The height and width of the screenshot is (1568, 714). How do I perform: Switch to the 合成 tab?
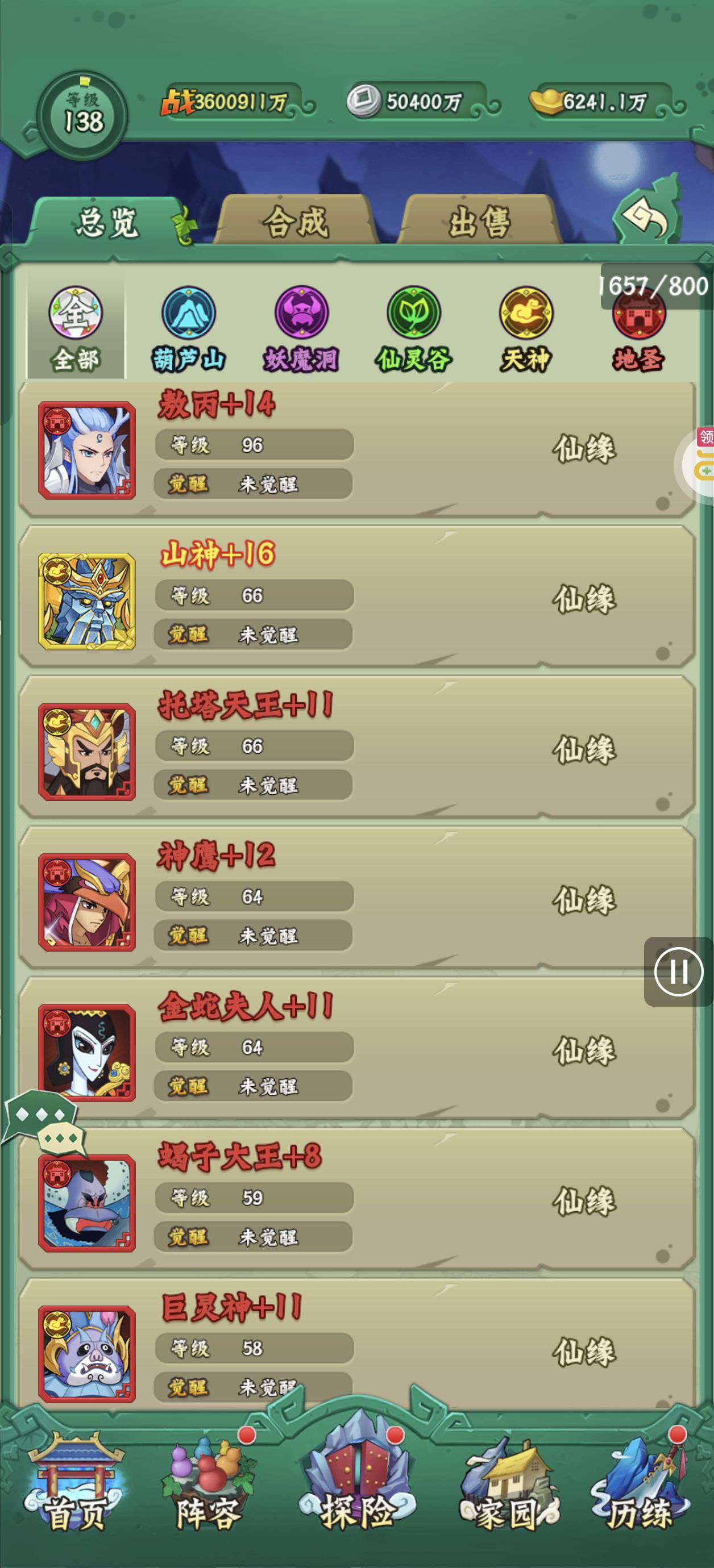point(297,222)
